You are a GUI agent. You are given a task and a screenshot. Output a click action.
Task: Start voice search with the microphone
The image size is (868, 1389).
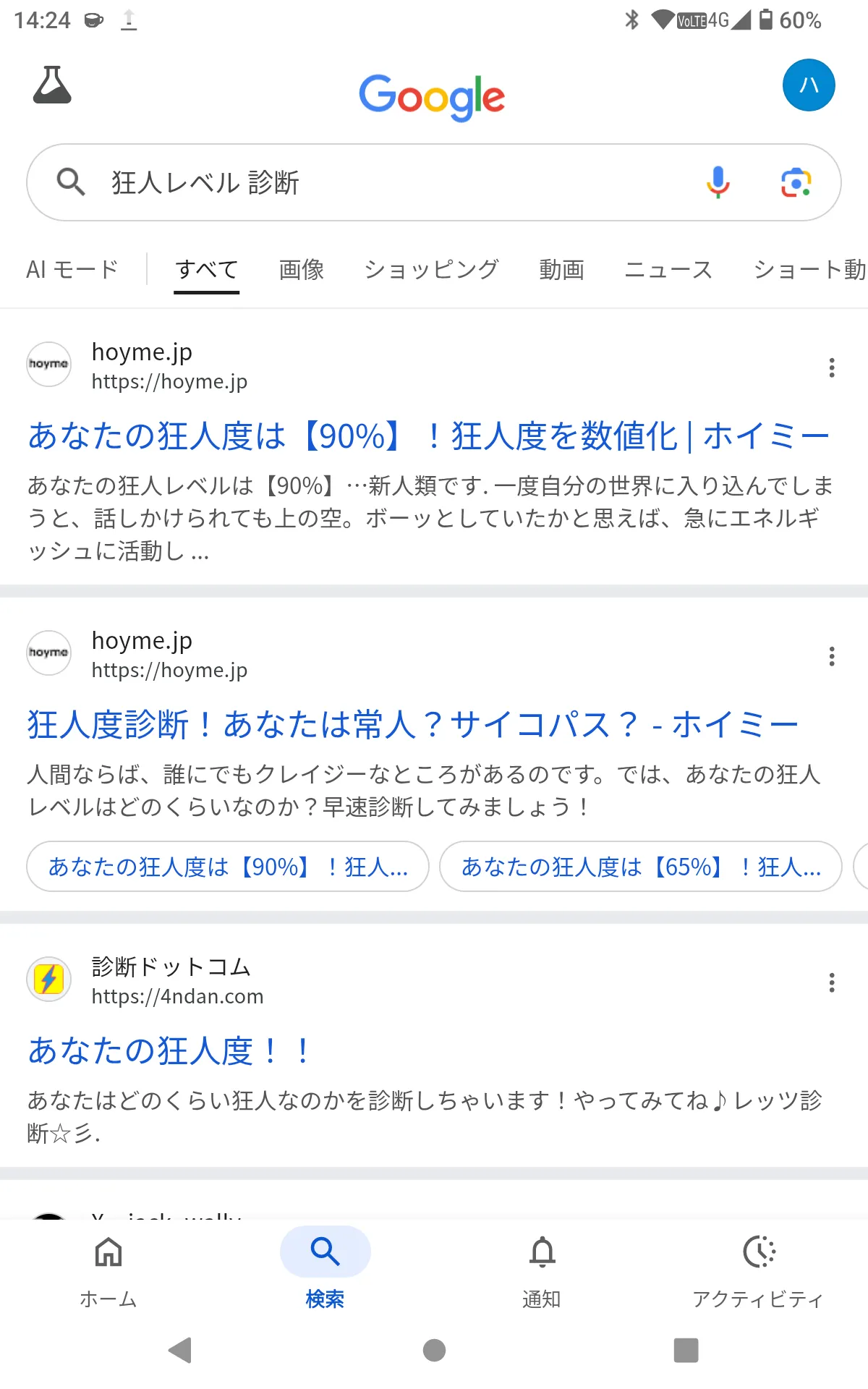(718, 182)
